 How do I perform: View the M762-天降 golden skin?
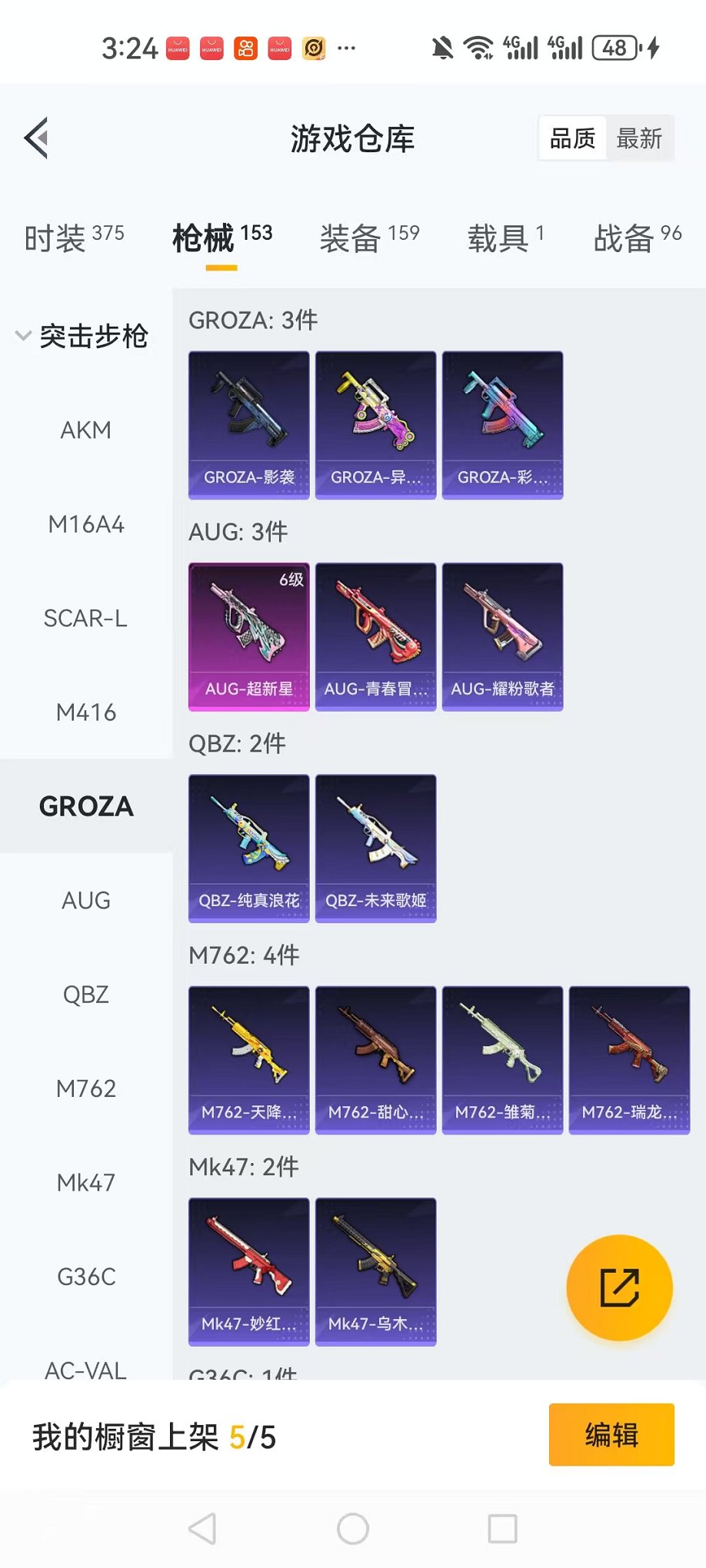click(249, 1060)
